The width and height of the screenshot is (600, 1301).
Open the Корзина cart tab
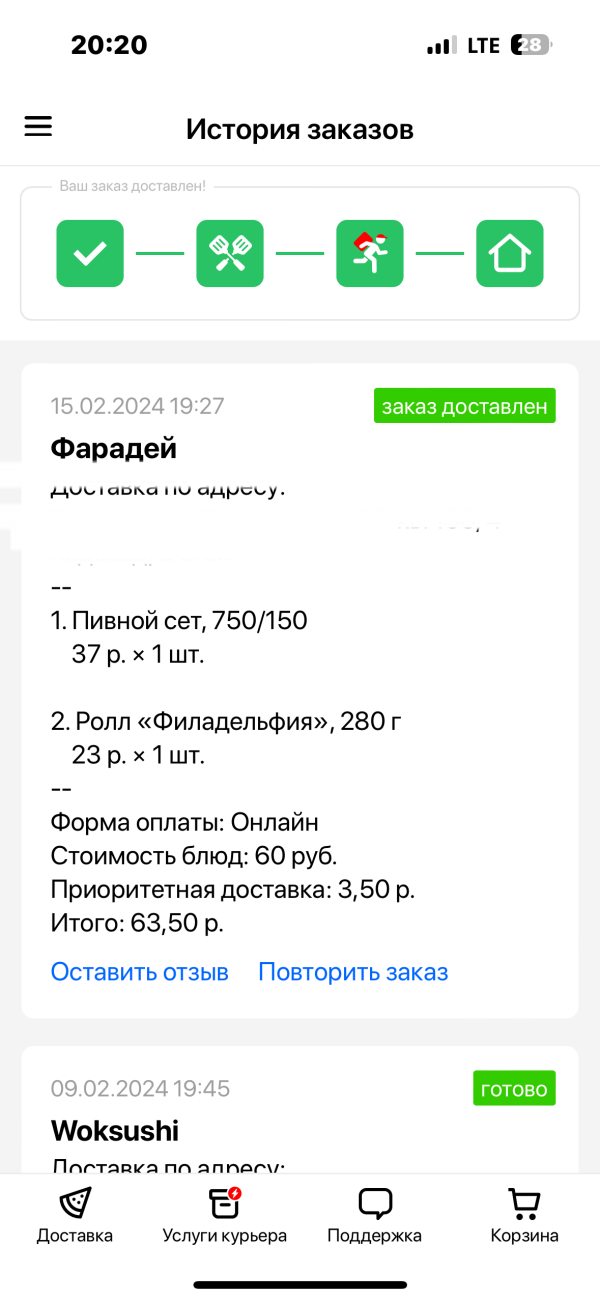pyautogui.click(x=524, y=1215)
